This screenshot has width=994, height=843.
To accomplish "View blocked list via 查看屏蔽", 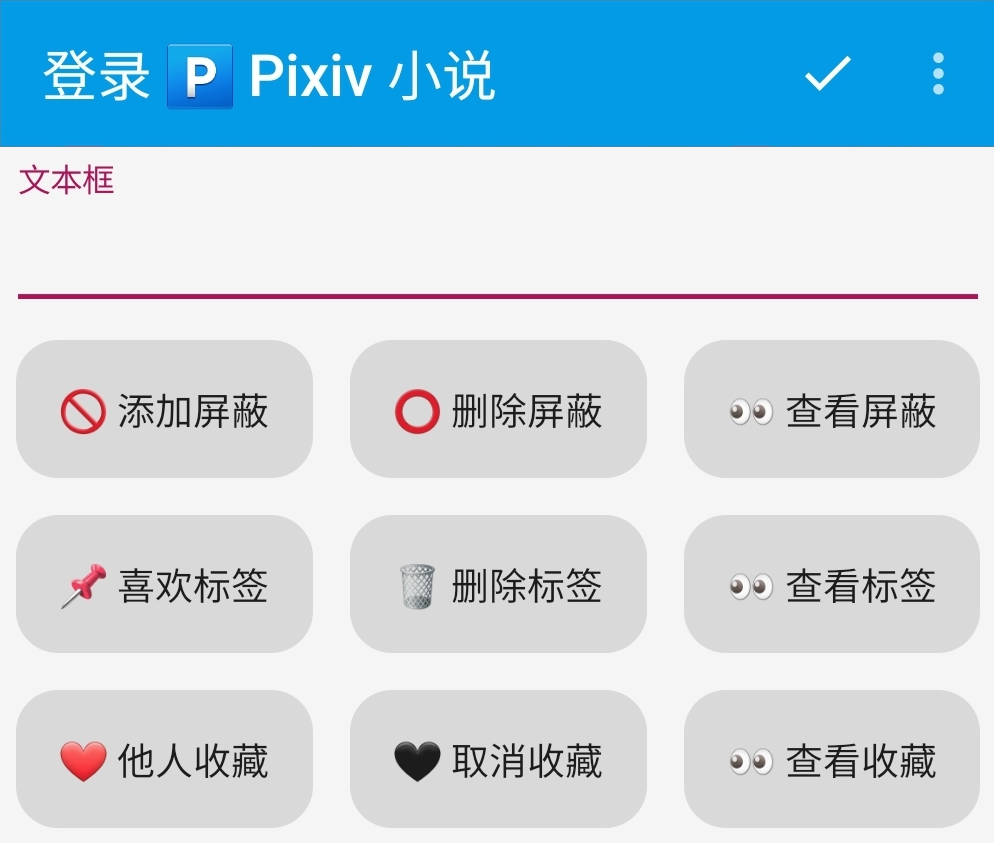I will (x=831, y=410).
